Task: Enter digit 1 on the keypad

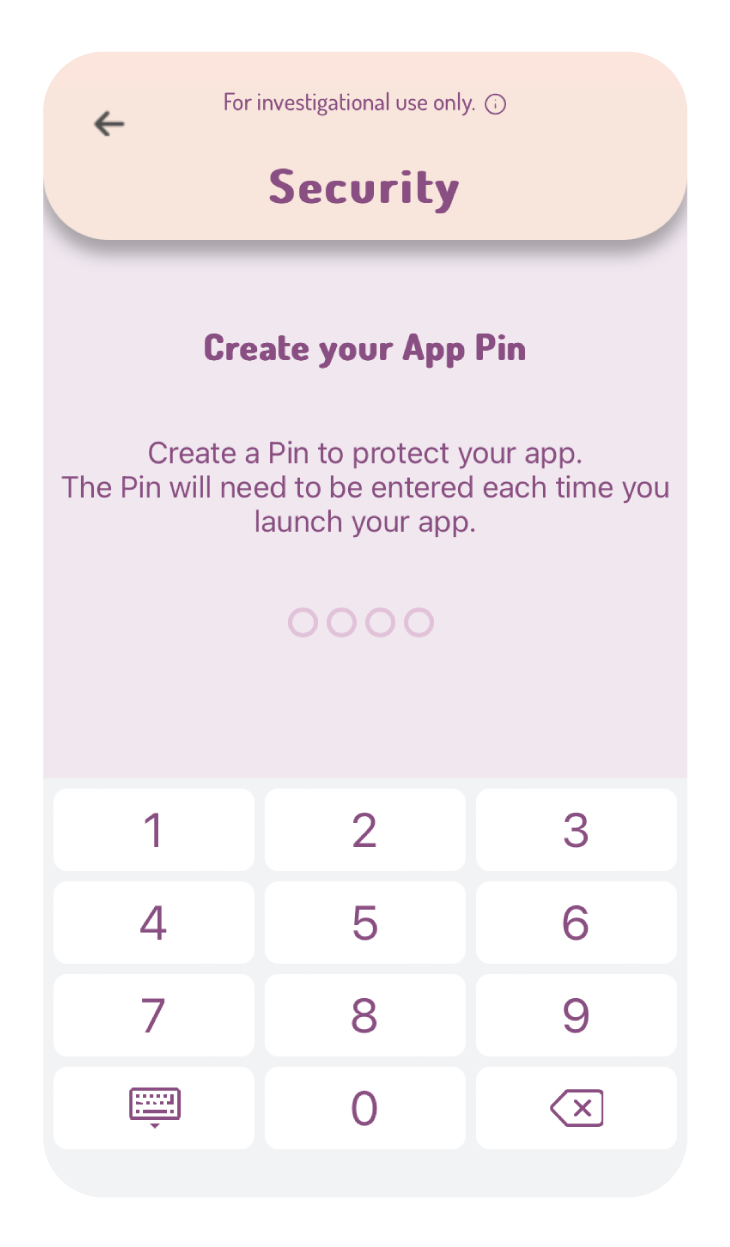Action: 154,830
